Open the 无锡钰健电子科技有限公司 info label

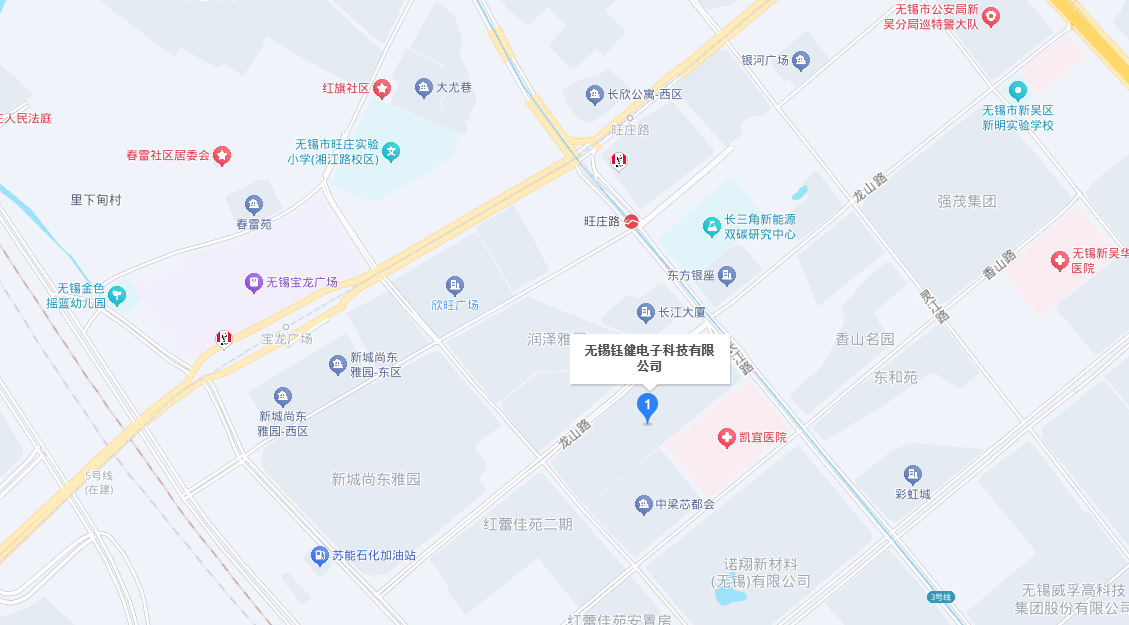tap(649, 358)
